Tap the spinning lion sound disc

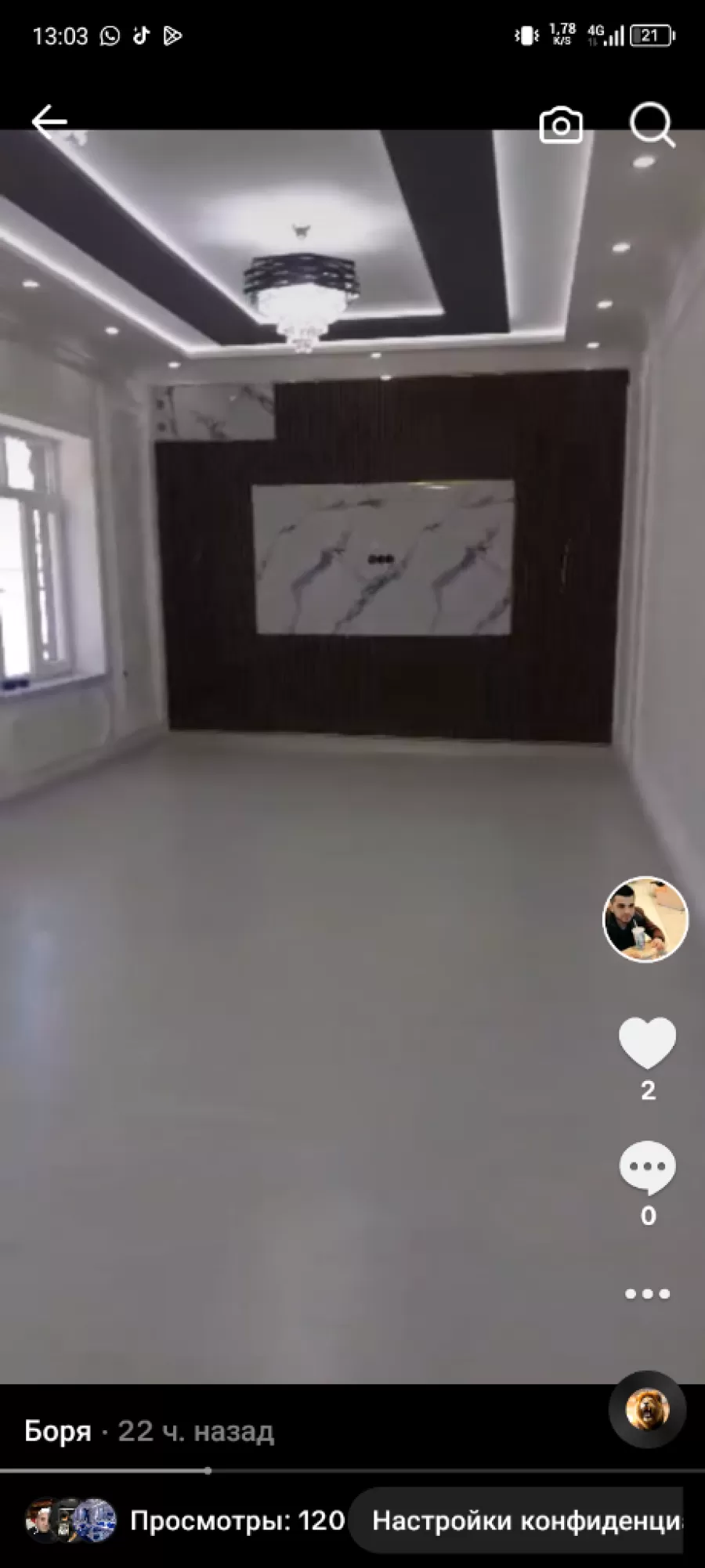(647, 1409)
